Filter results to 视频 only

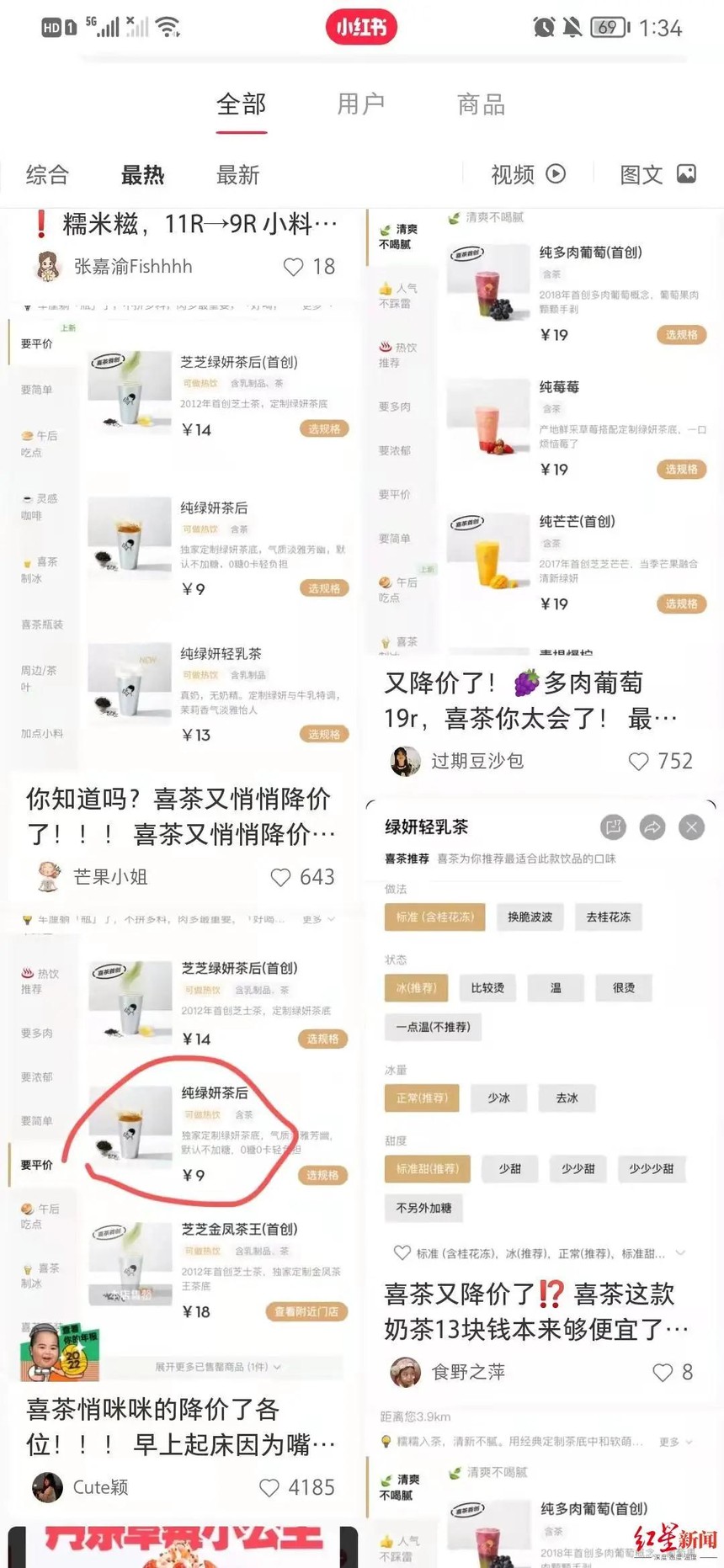(x=528, y=174)
